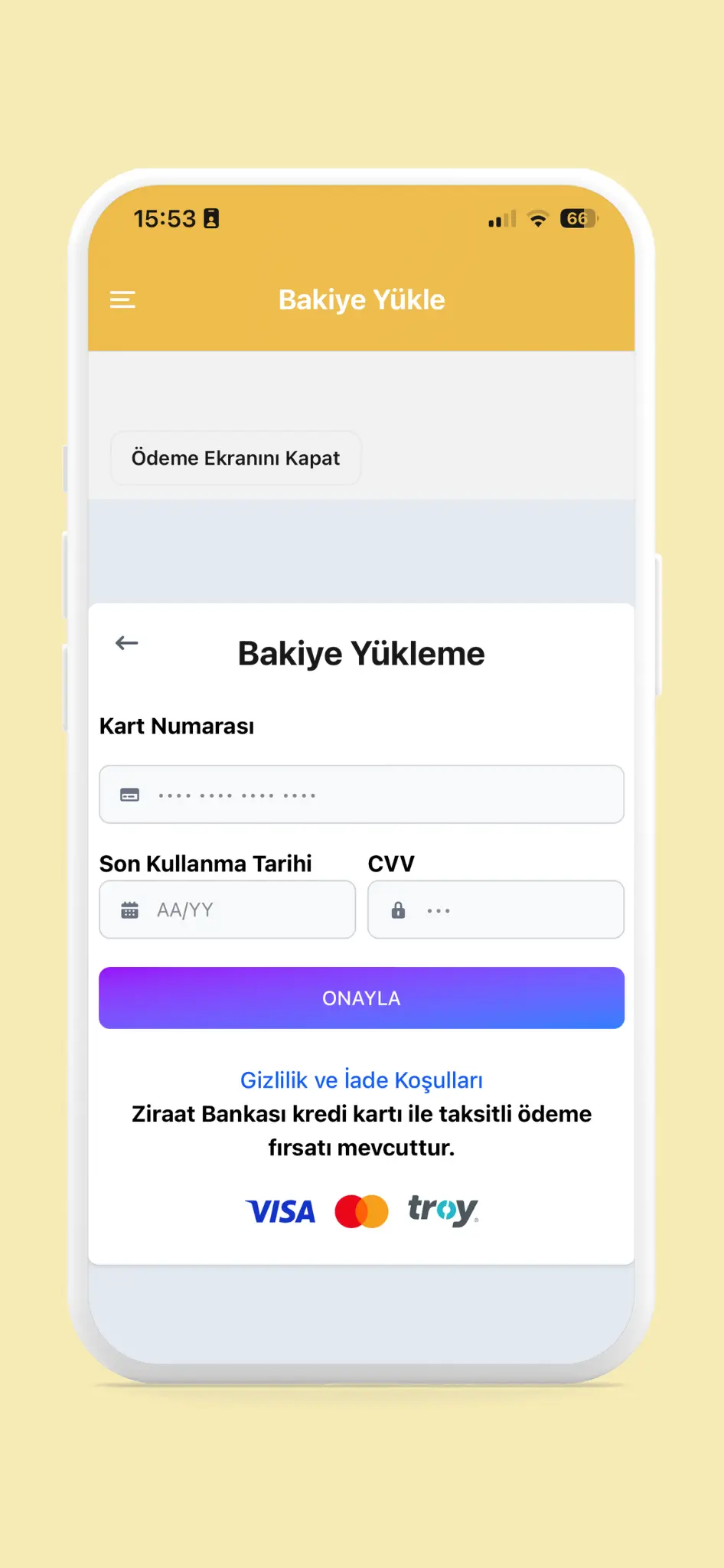This screenshot has width=724, height=1568.
Task: Click the Bakiye Yükle title bar
Action: coord(361,299)
